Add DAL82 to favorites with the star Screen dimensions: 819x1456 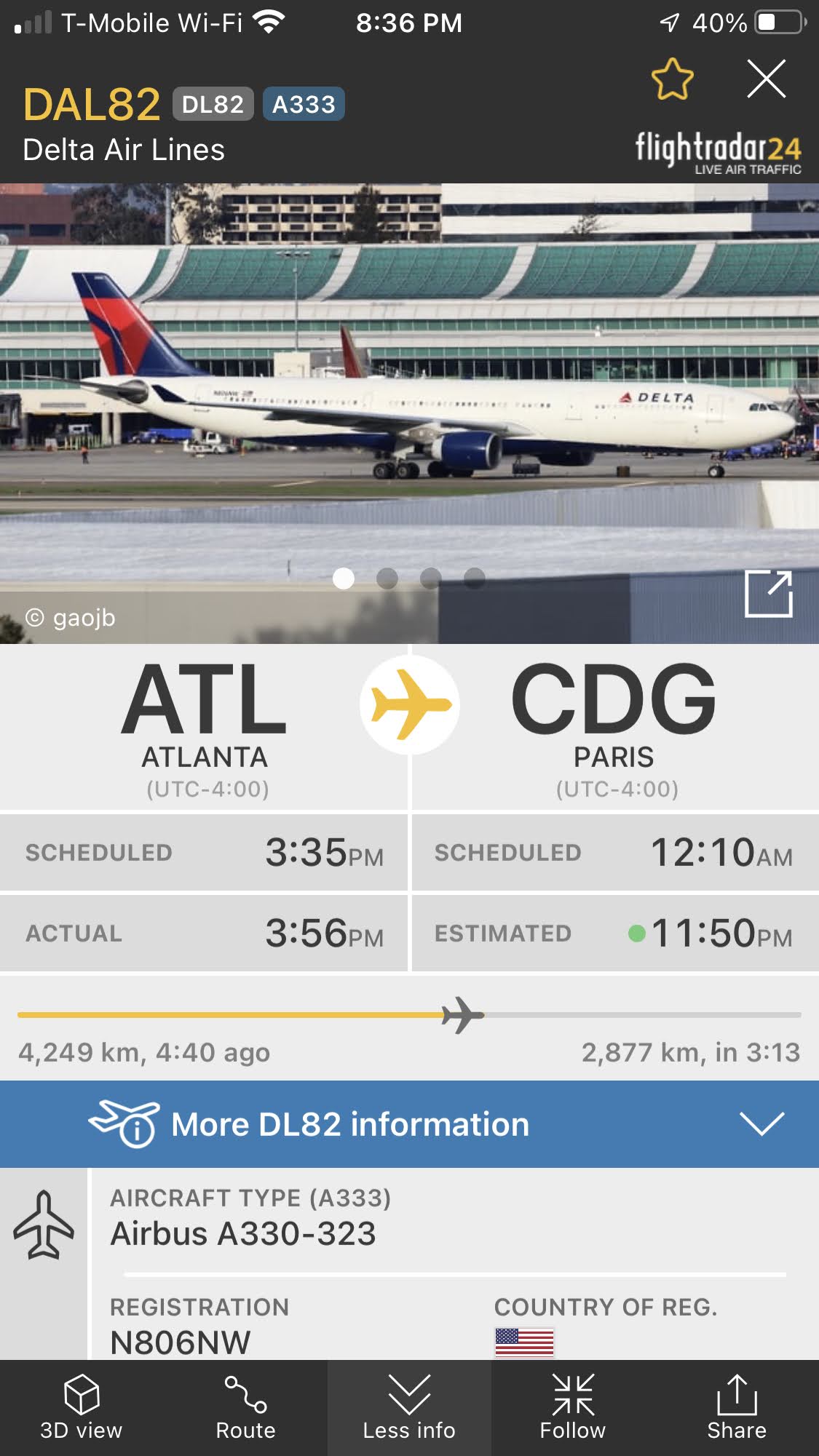tap(672, 79)
